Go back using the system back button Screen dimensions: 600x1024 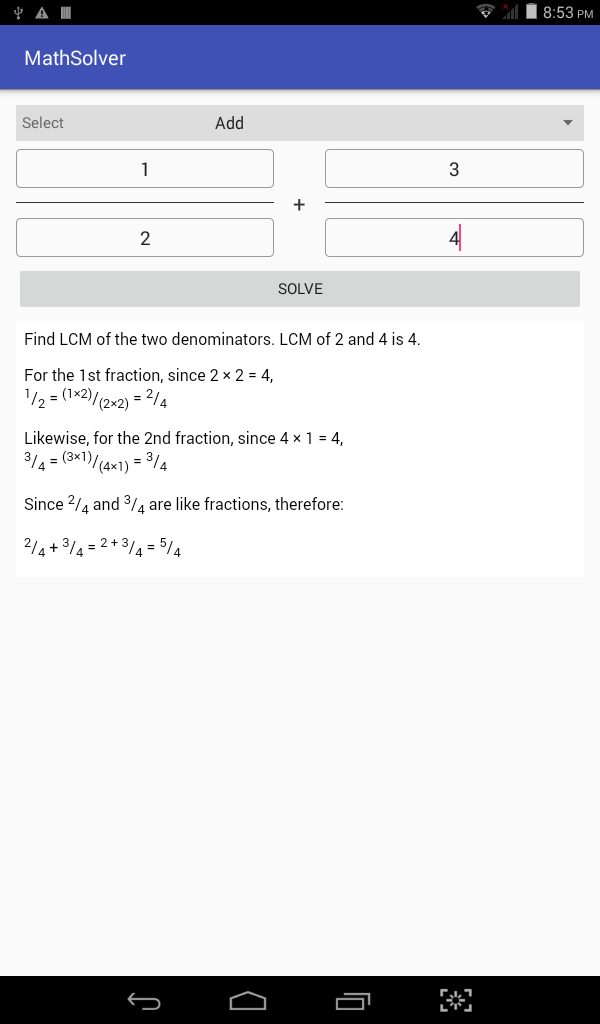tap(144, 1000)
